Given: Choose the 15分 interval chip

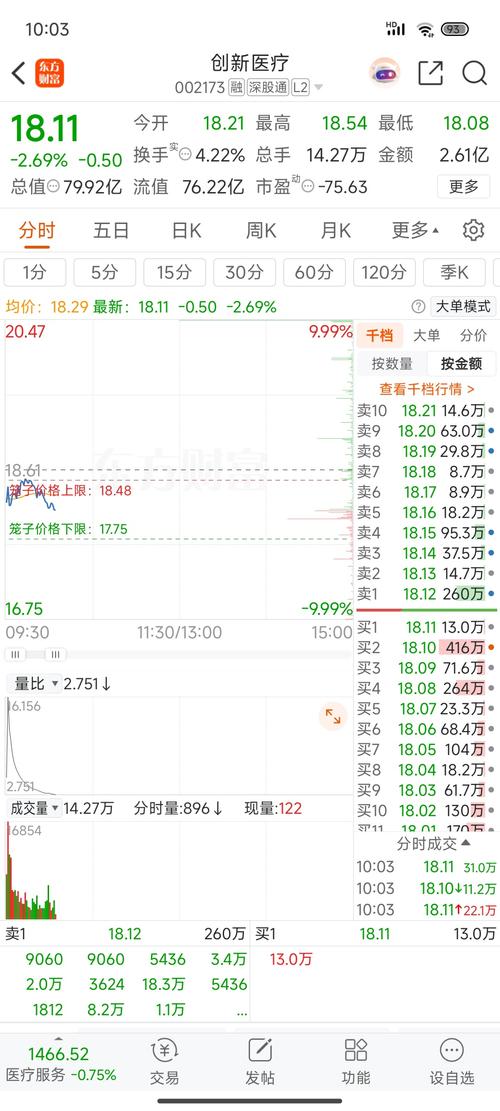Looking at the screenshot, I should click(x=174, y=272).
